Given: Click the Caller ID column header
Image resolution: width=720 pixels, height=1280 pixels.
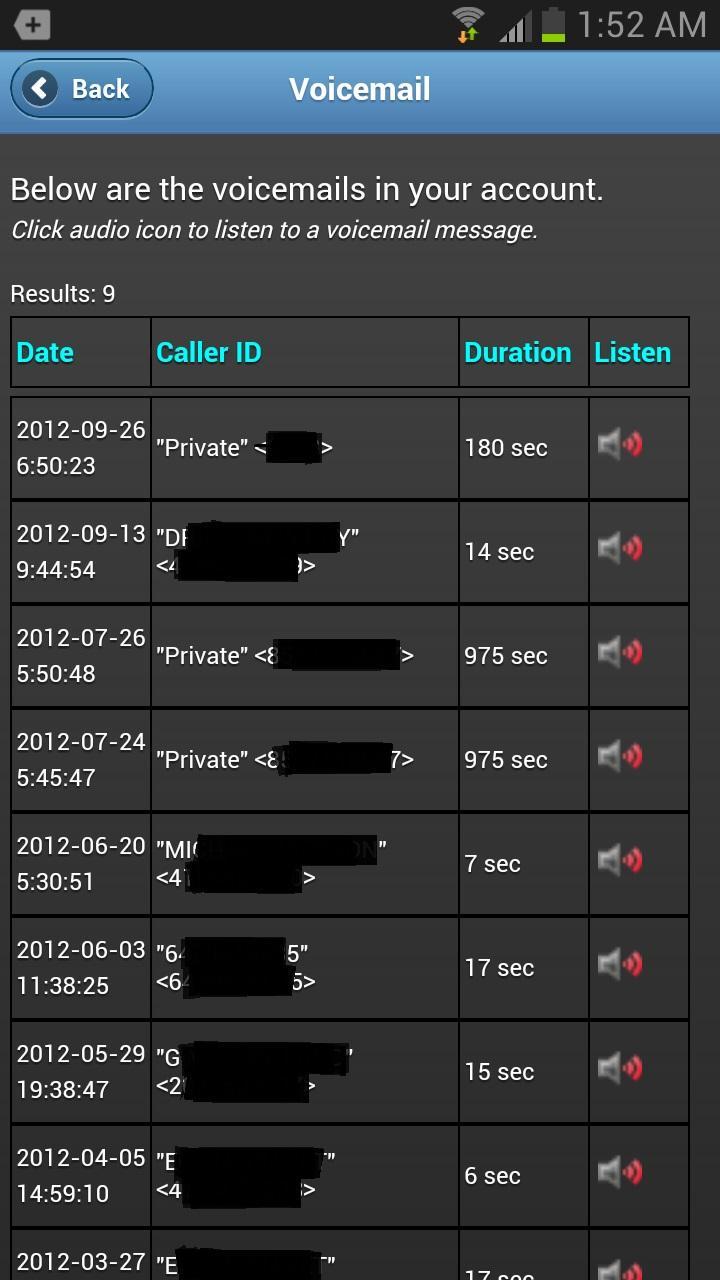Looking at the screenshot, I should click(208, 352).
